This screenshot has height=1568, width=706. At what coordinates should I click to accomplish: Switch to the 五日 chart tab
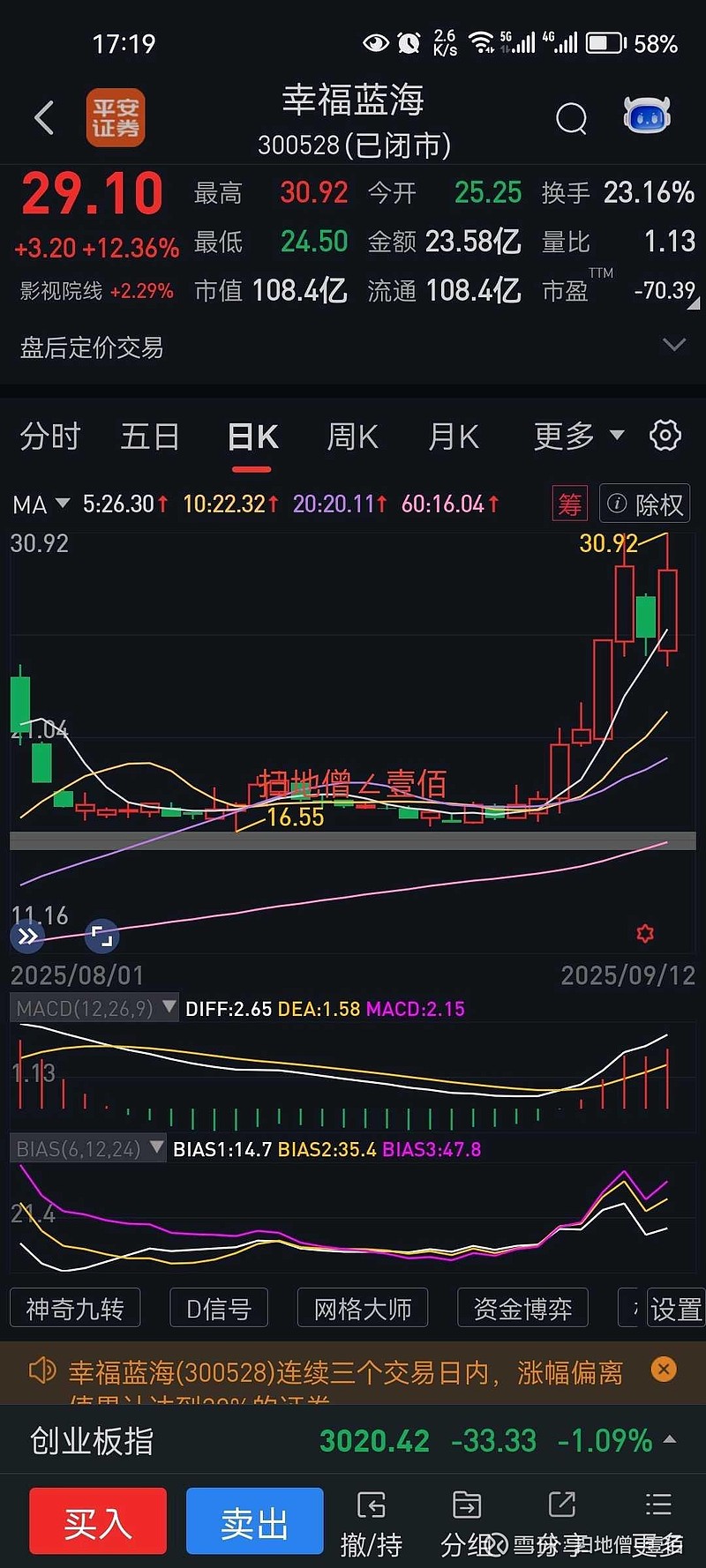coord(150,437)
